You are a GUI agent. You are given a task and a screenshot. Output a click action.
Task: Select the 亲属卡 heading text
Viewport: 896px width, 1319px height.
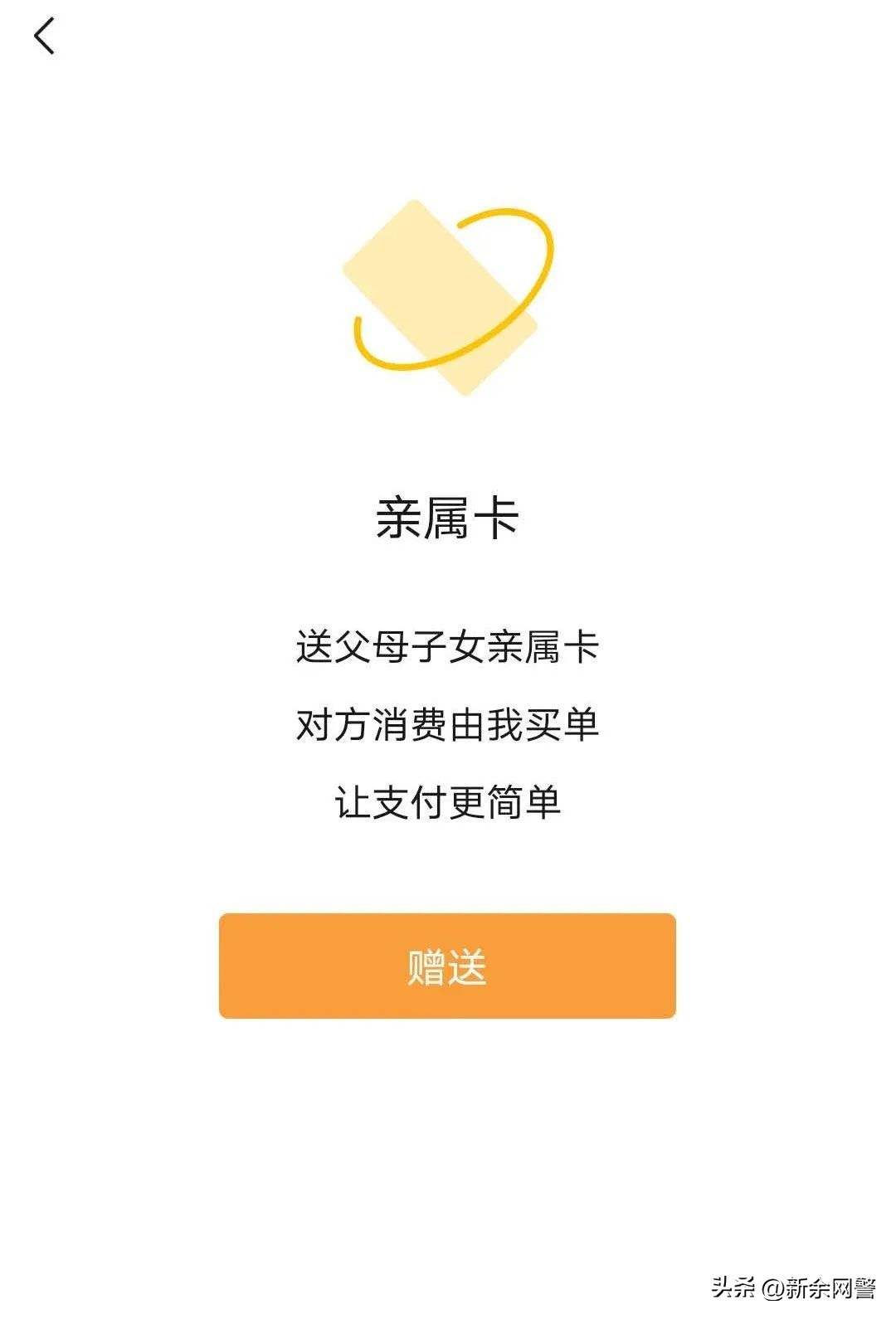446,514
